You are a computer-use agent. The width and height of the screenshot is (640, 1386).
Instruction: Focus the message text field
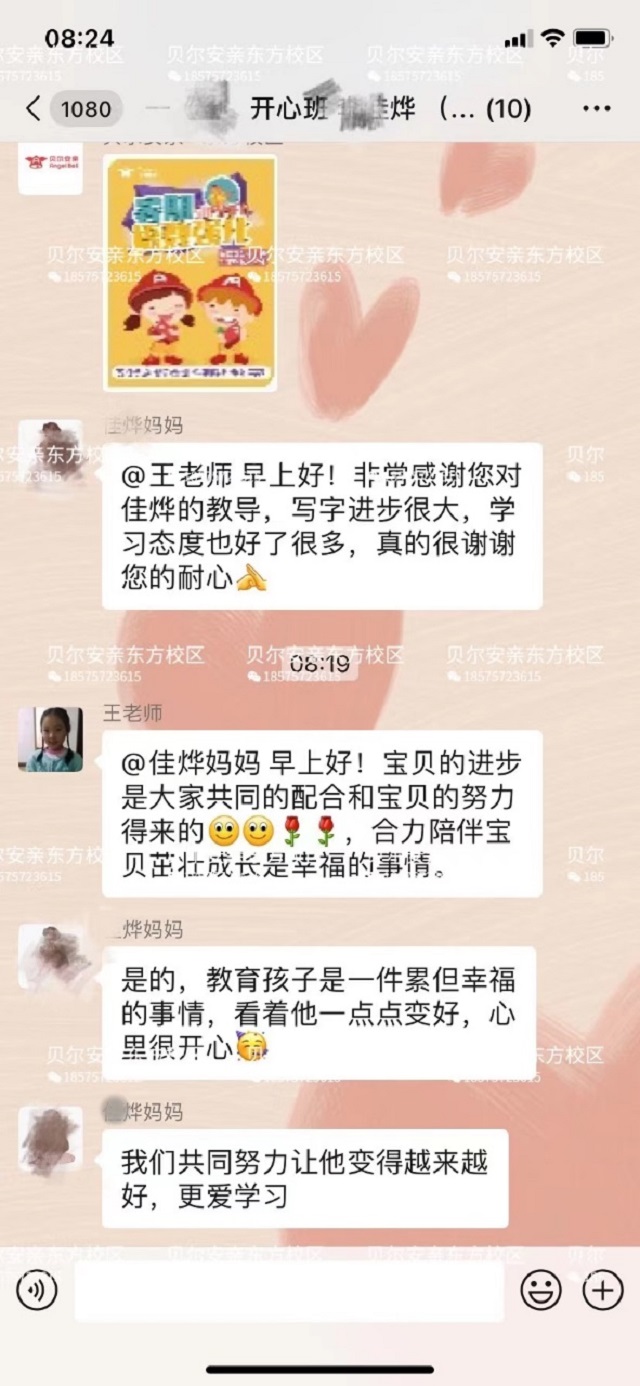289,1292
